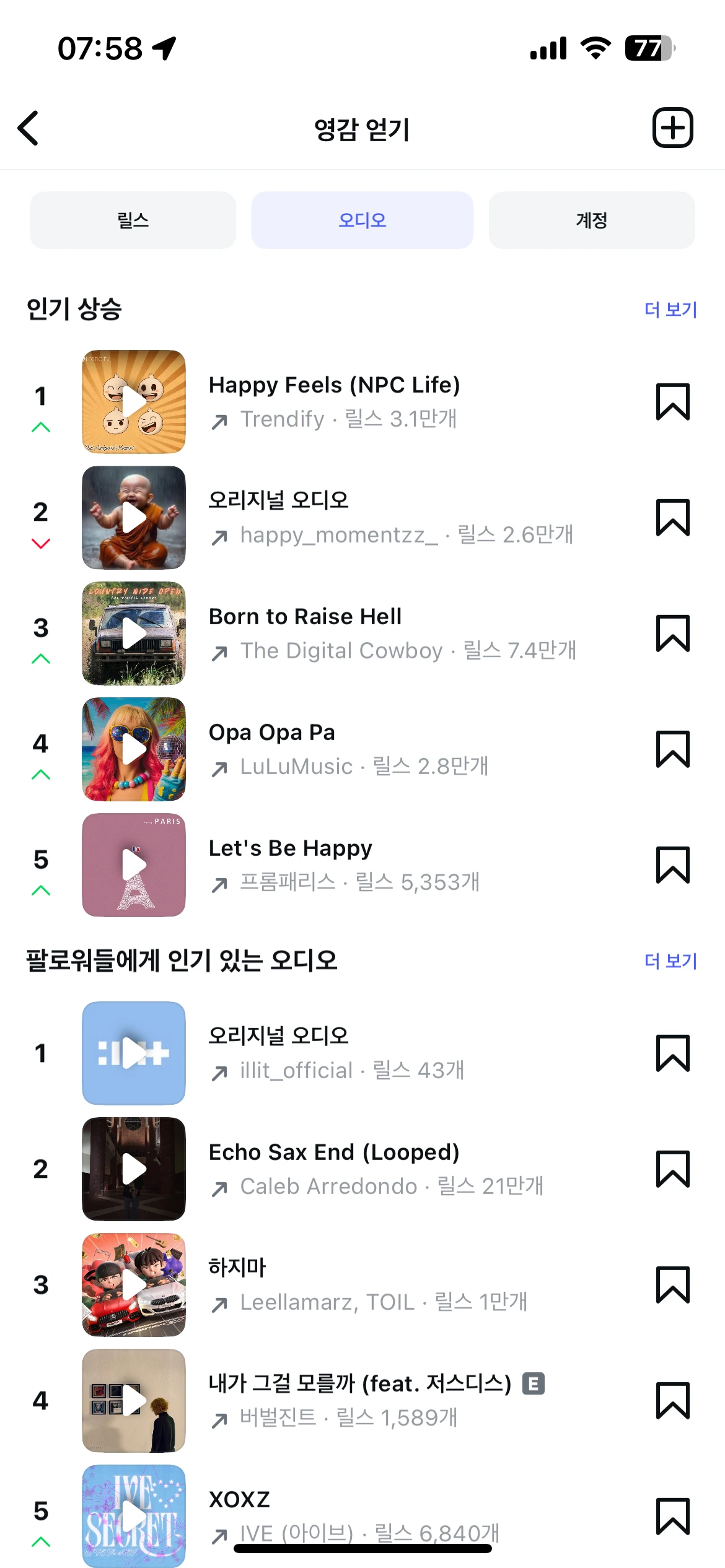Go back with the top-left arrow

[29, 128]
